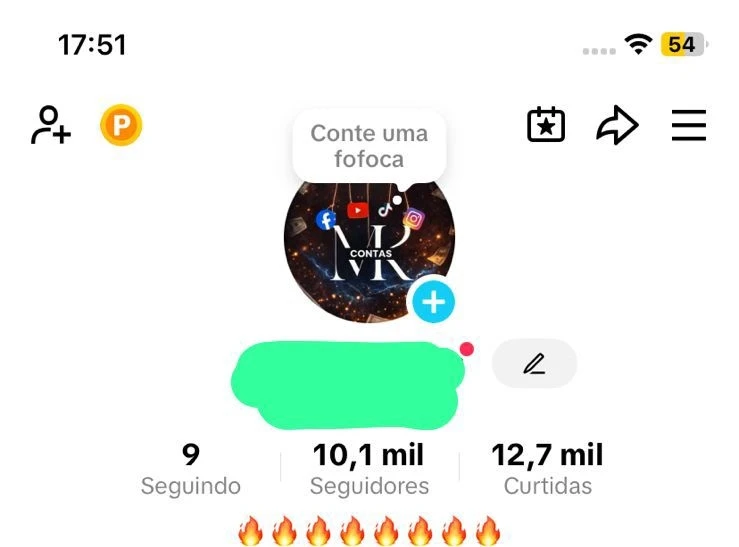View the Seguidores list
Screen dimensions: 739x547
369,470
